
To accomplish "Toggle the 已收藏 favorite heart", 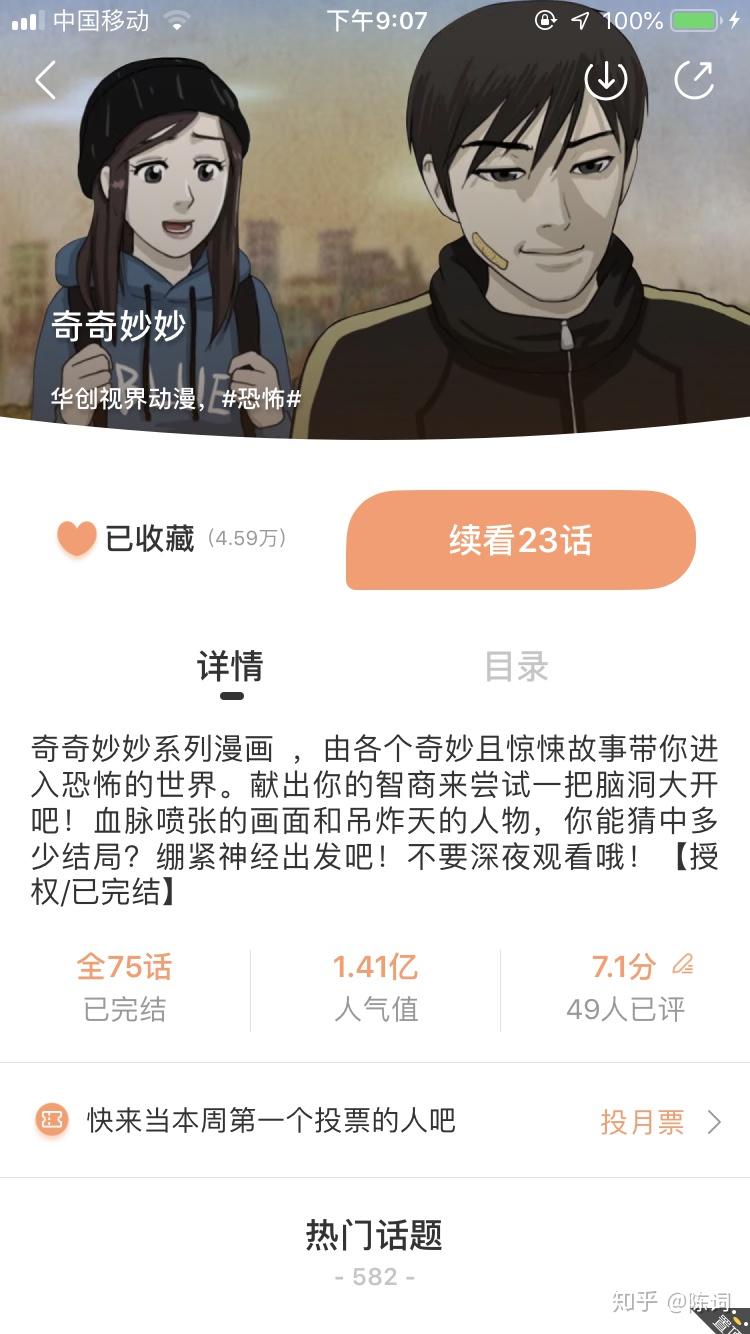I will pos(76,539).
